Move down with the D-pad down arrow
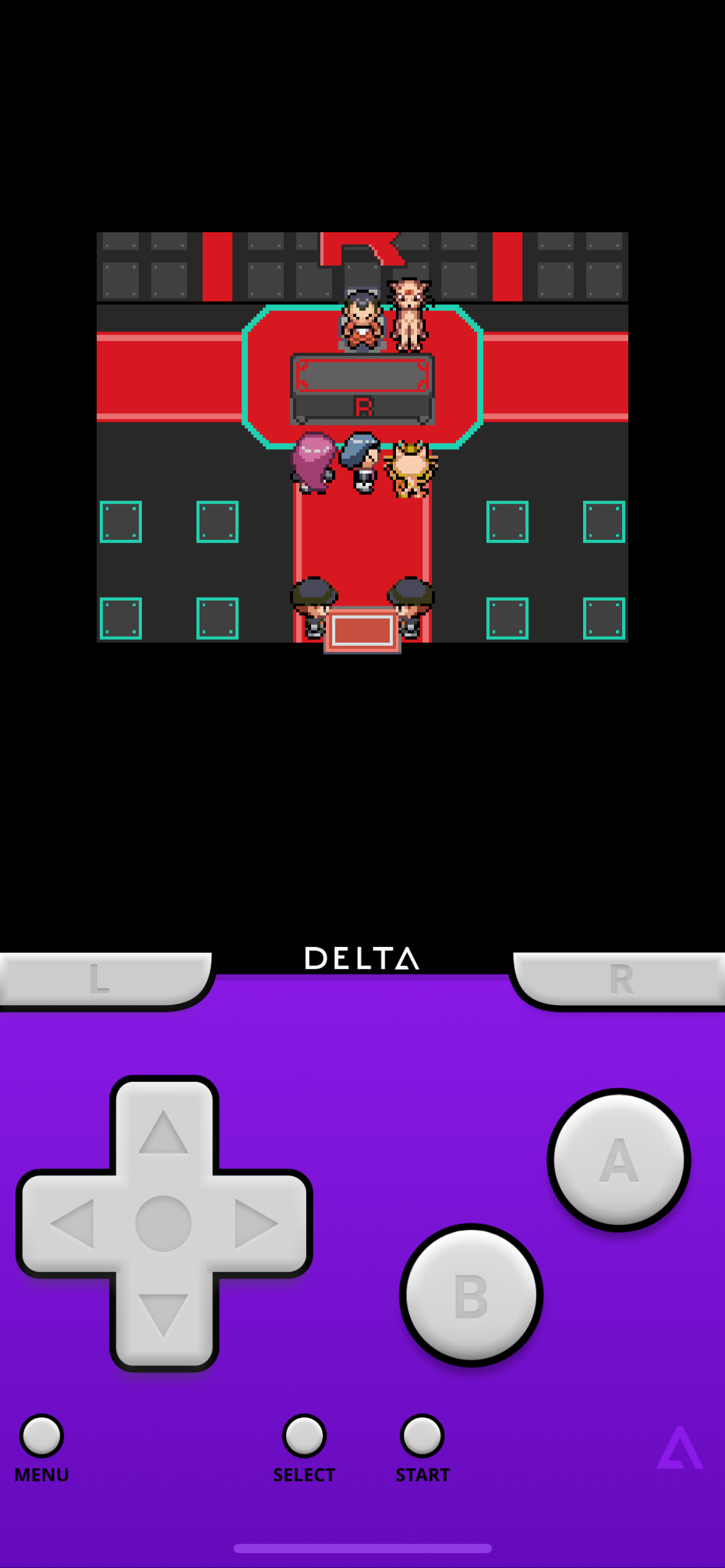The height and width of the screenshot is (1568, 725). coord(164,1314)
